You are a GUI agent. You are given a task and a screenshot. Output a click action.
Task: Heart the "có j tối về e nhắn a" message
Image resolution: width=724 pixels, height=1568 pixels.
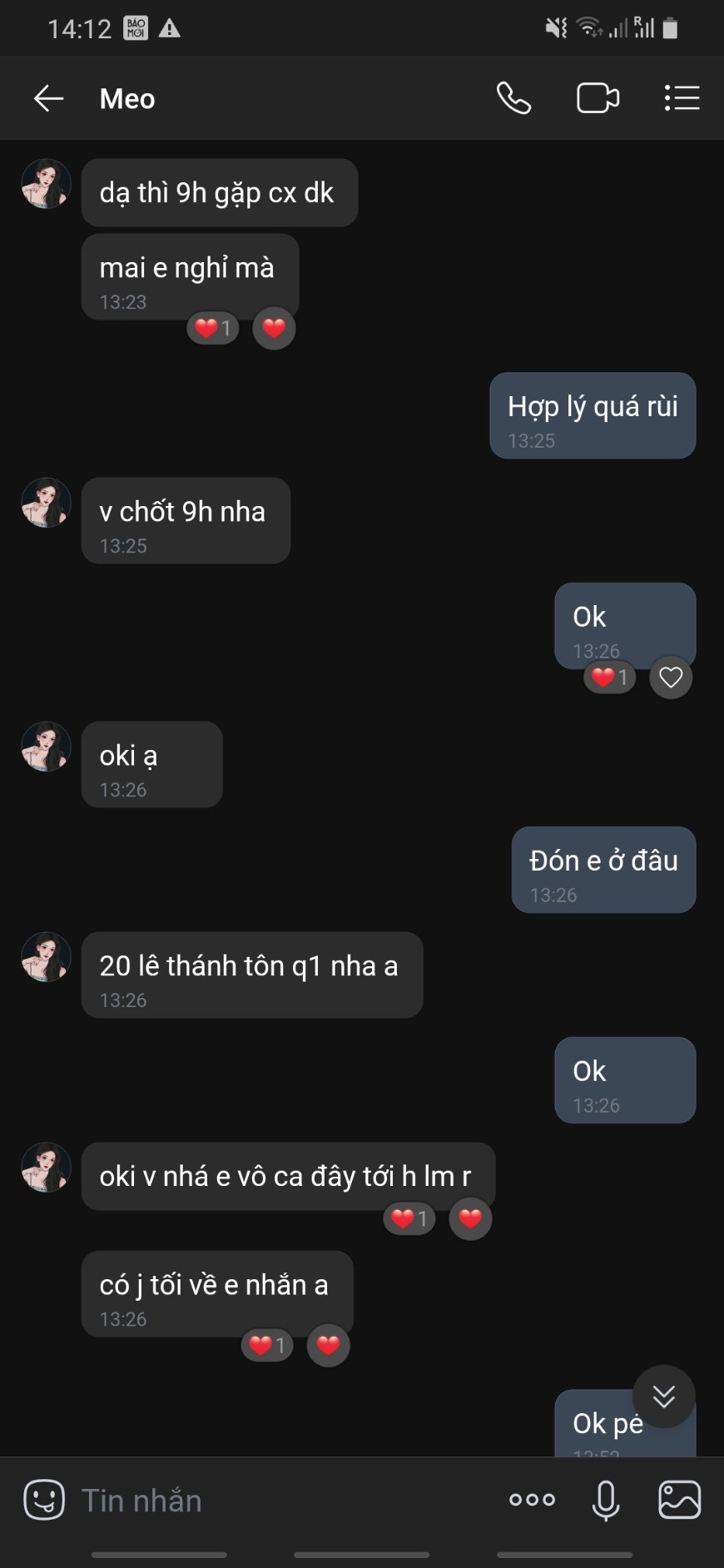(328, 1345)
